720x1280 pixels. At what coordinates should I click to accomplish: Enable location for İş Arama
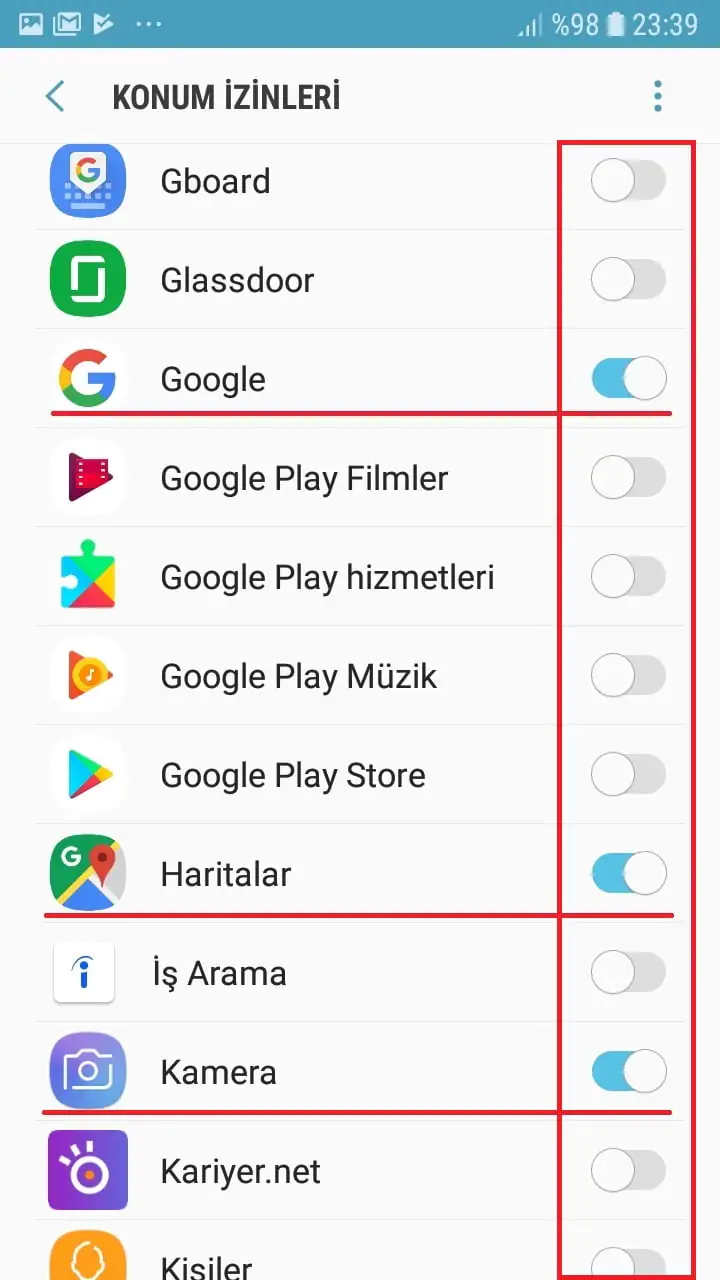pos(628,973)
